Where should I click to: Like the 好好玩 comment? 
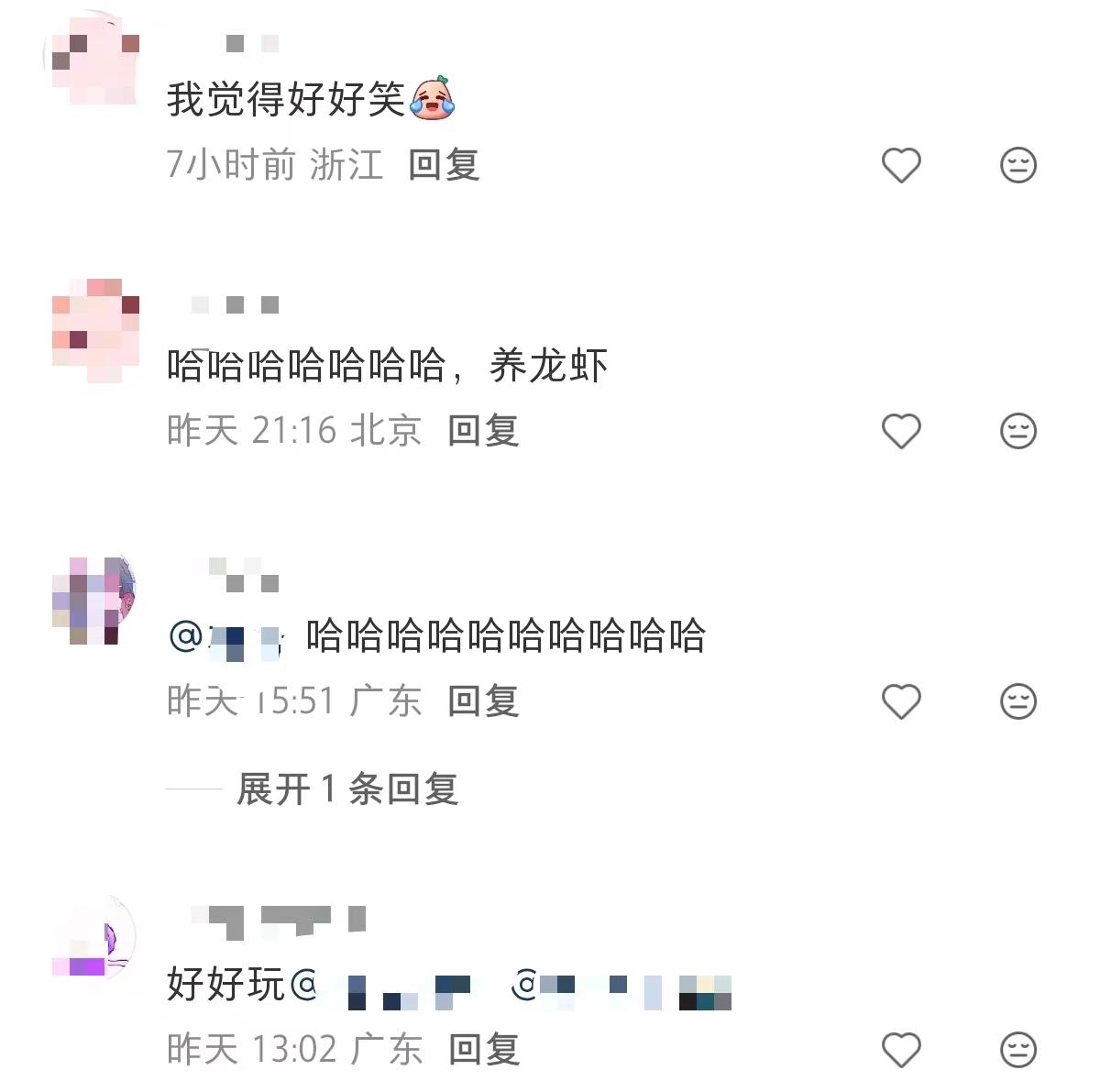point(900,1050)
